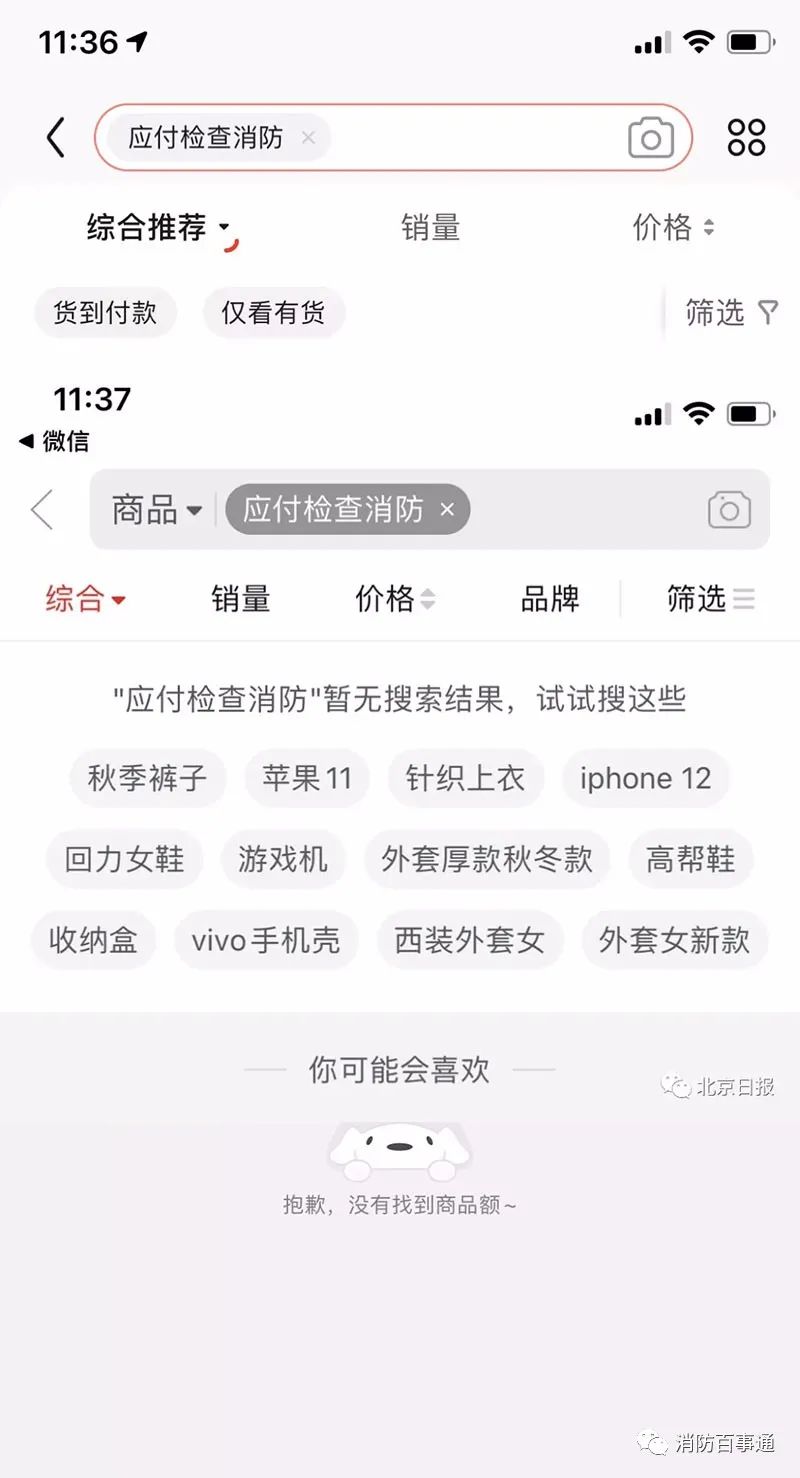The height and width of the screenshot is (1478, 800).
Task: Expand the red 综合 sort dropdown
Action: [85, 599]
